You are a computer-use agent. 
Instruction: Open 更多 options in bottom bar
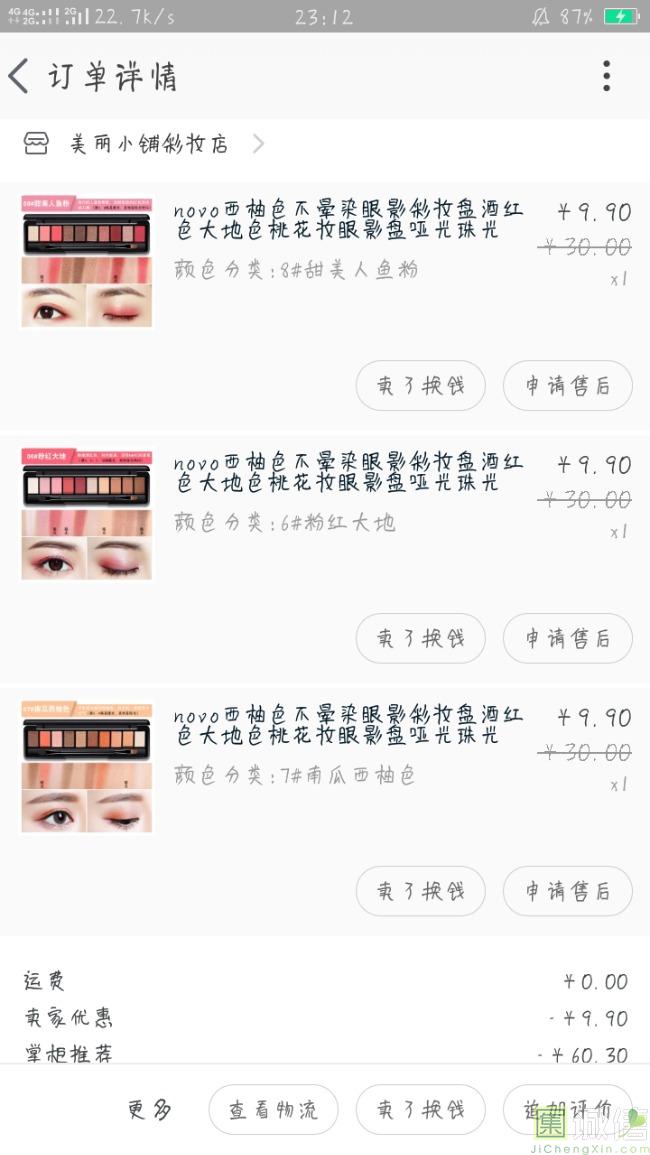pos(150,1109)
